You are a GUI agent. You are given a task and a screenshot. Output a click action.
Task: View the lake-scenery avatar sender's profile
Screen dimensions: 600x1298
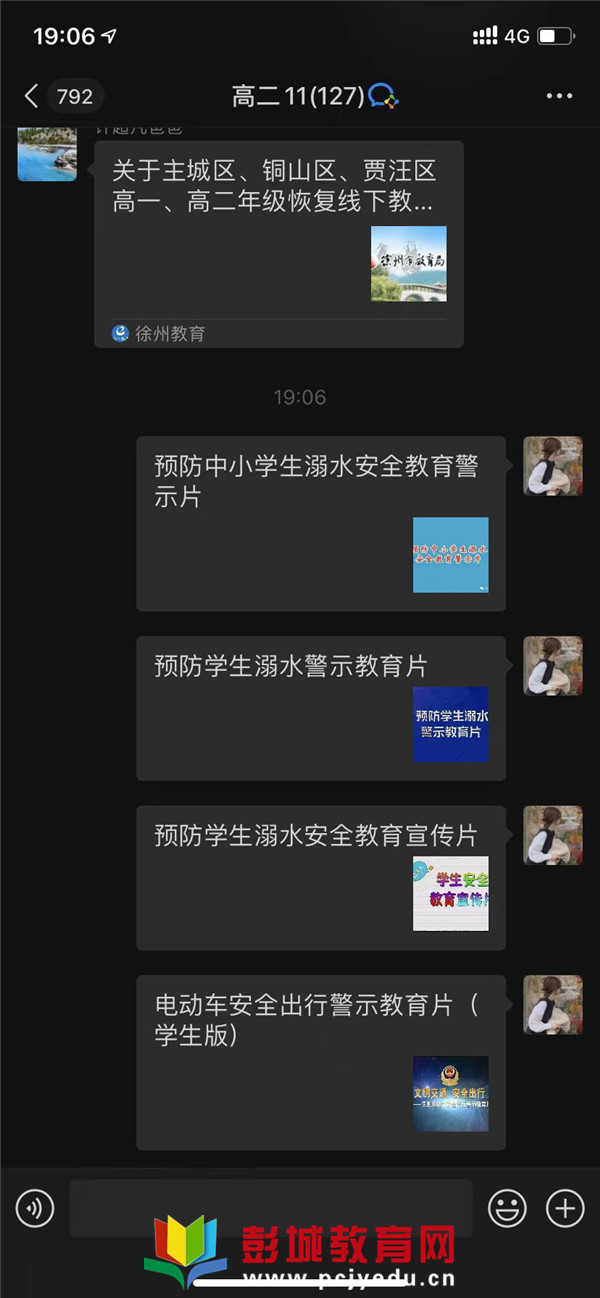pyautogui.click(x=47, y=153)
